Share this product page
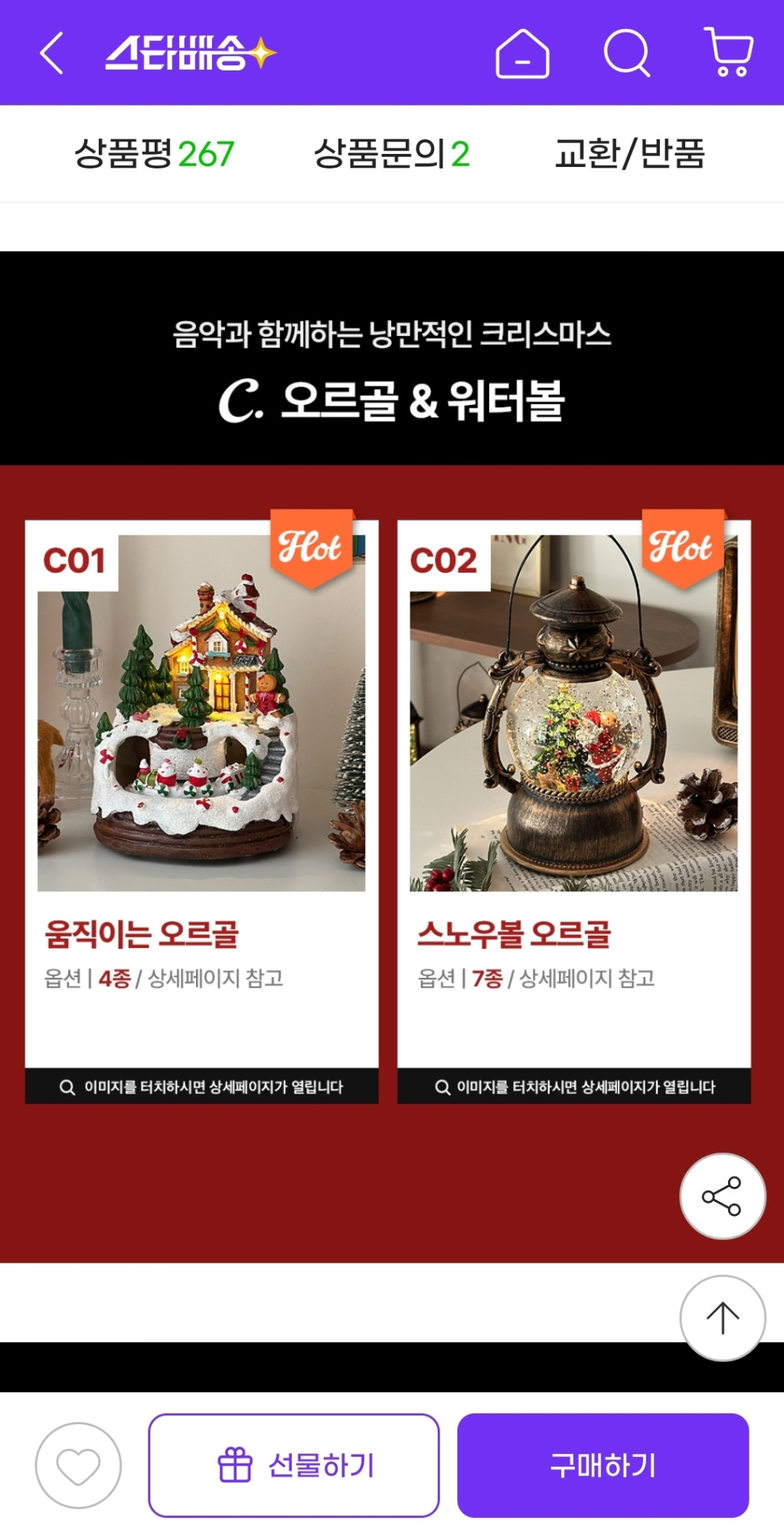Viewport: 784px width, 1536px height. 722,1196
